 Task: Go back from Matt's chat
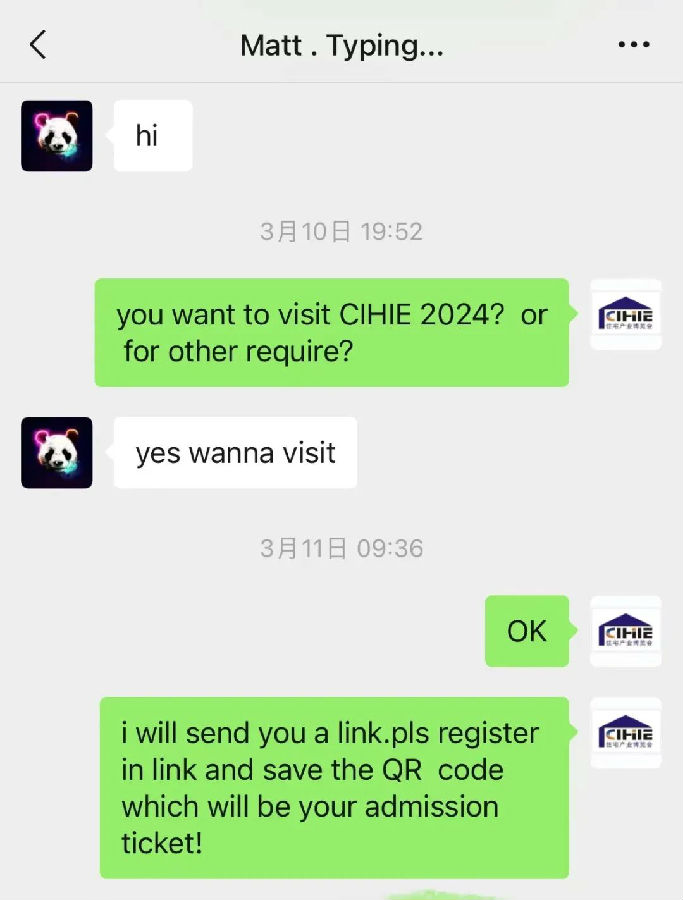point(38,45)
